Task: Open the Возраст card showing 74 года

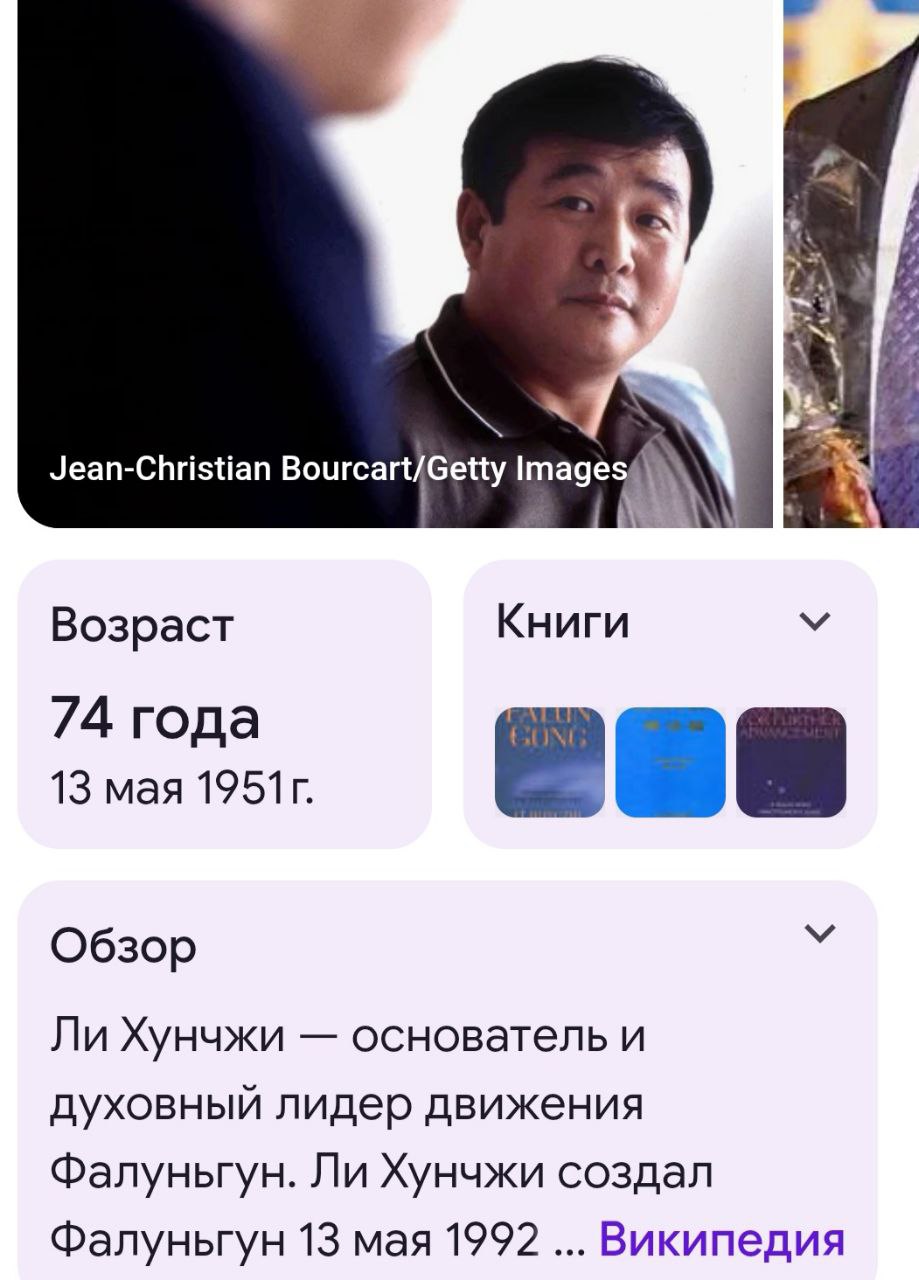Action: [x=225, y=704]
